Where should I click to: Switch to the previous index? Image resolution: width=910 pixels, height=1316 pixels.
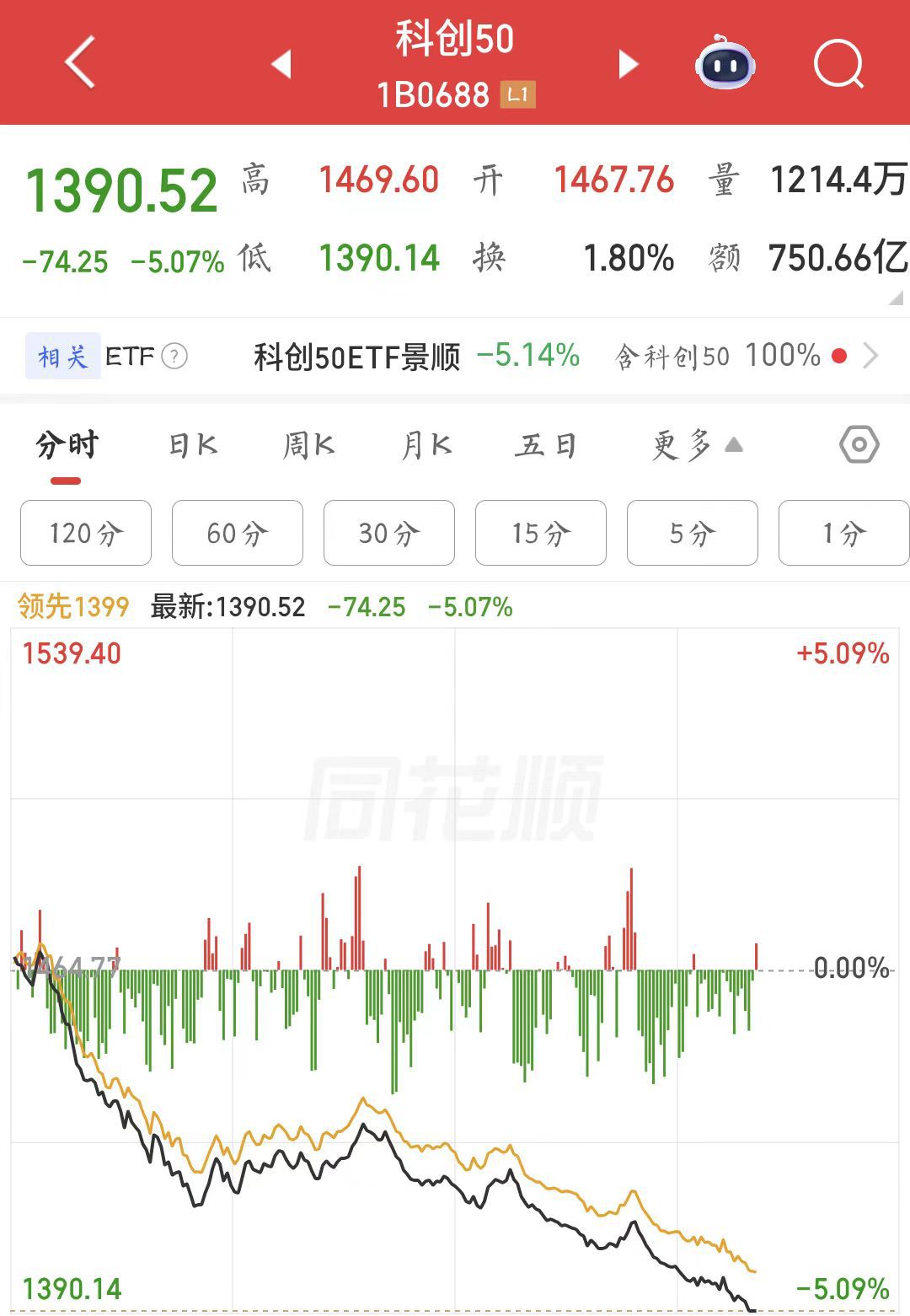click(x=281, y=64)
